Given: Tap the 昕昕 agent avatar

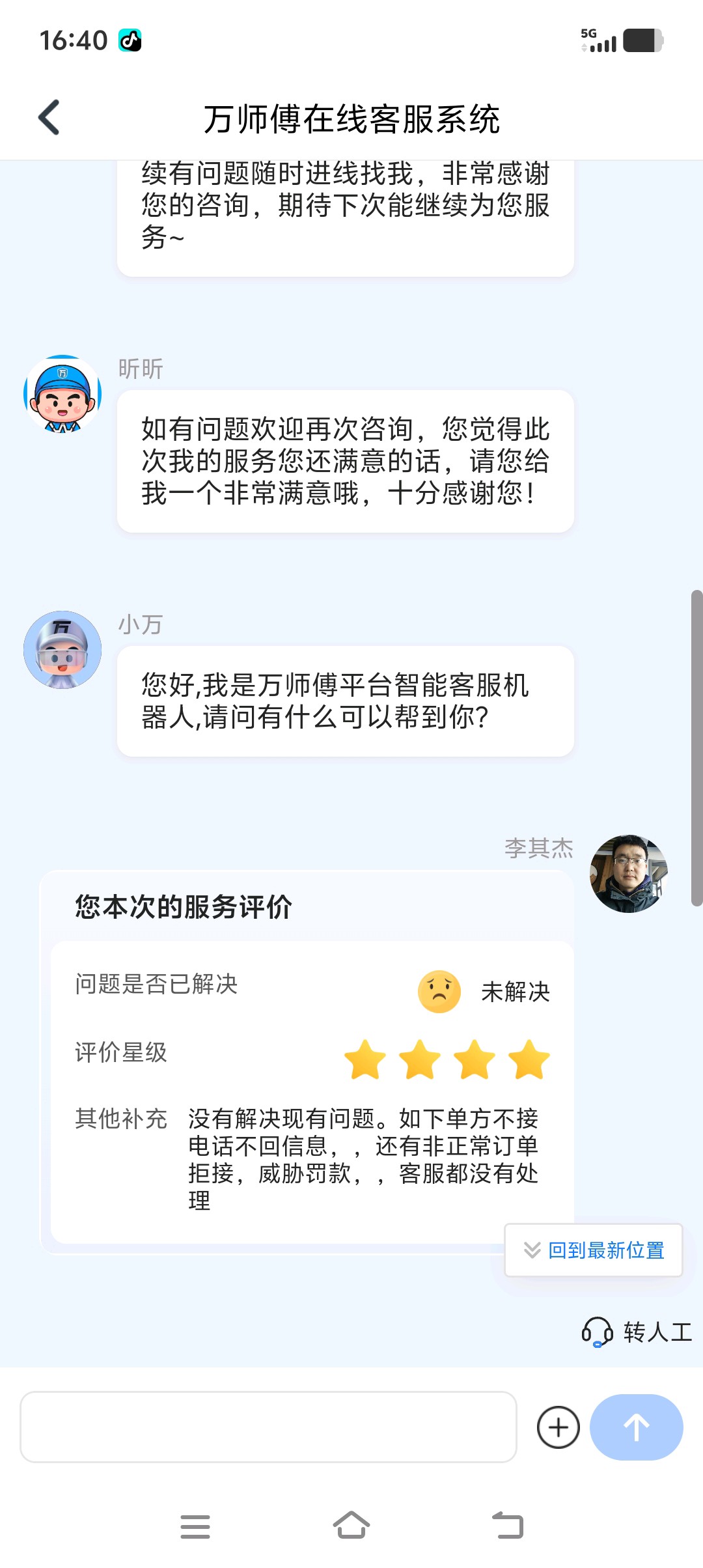Looking at the screenshot, I should pos(61,393).
